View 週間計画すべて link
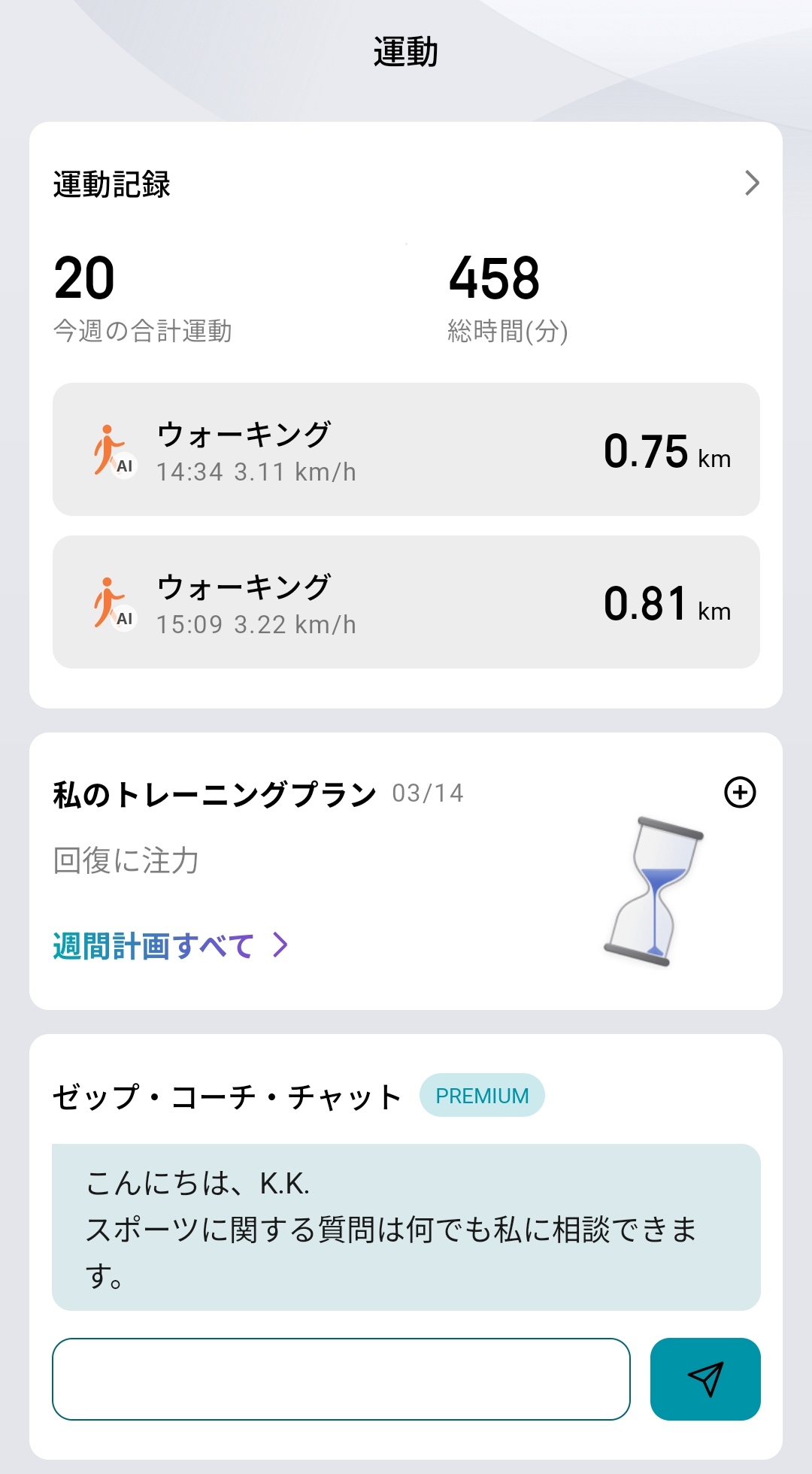 170,945
